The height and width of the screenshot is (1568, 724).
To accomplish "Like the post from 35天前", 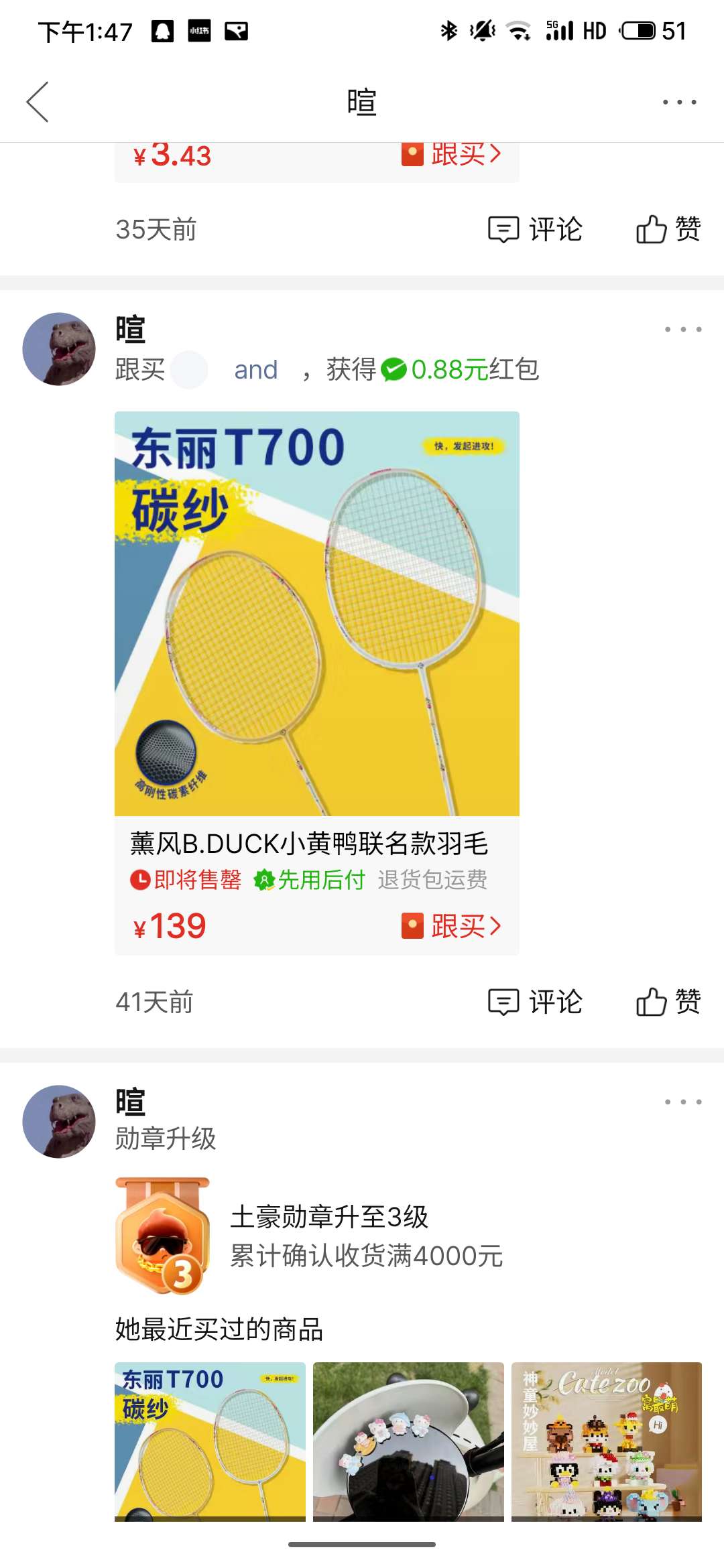I will coord(668,230).
